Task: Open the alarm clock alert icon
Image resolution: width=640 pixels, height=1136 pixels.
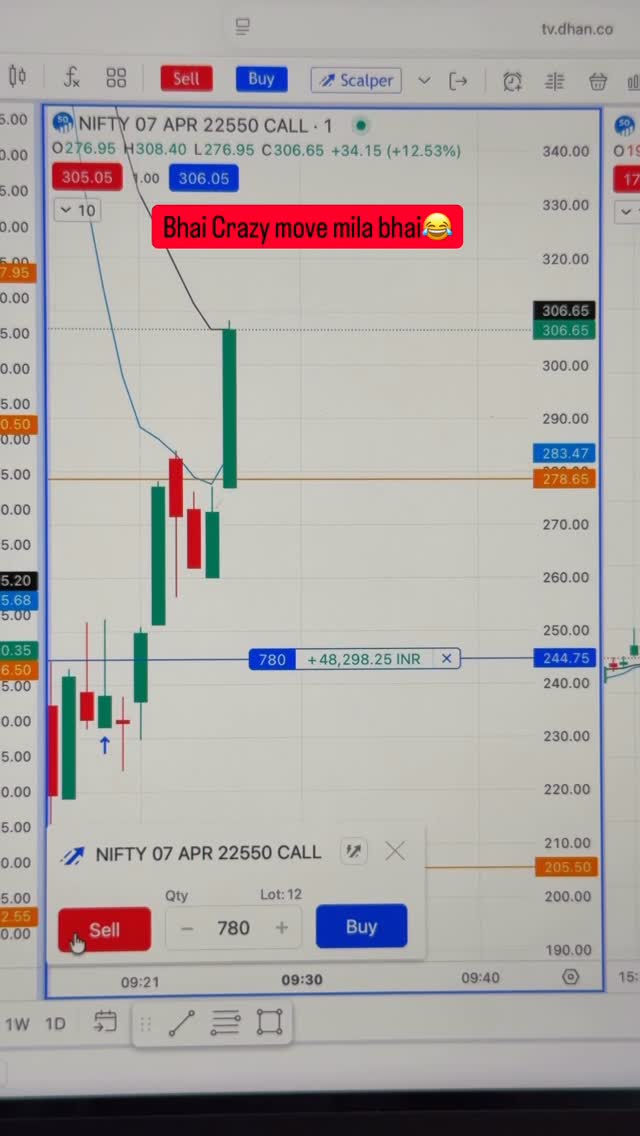Action: coord(512,81)
